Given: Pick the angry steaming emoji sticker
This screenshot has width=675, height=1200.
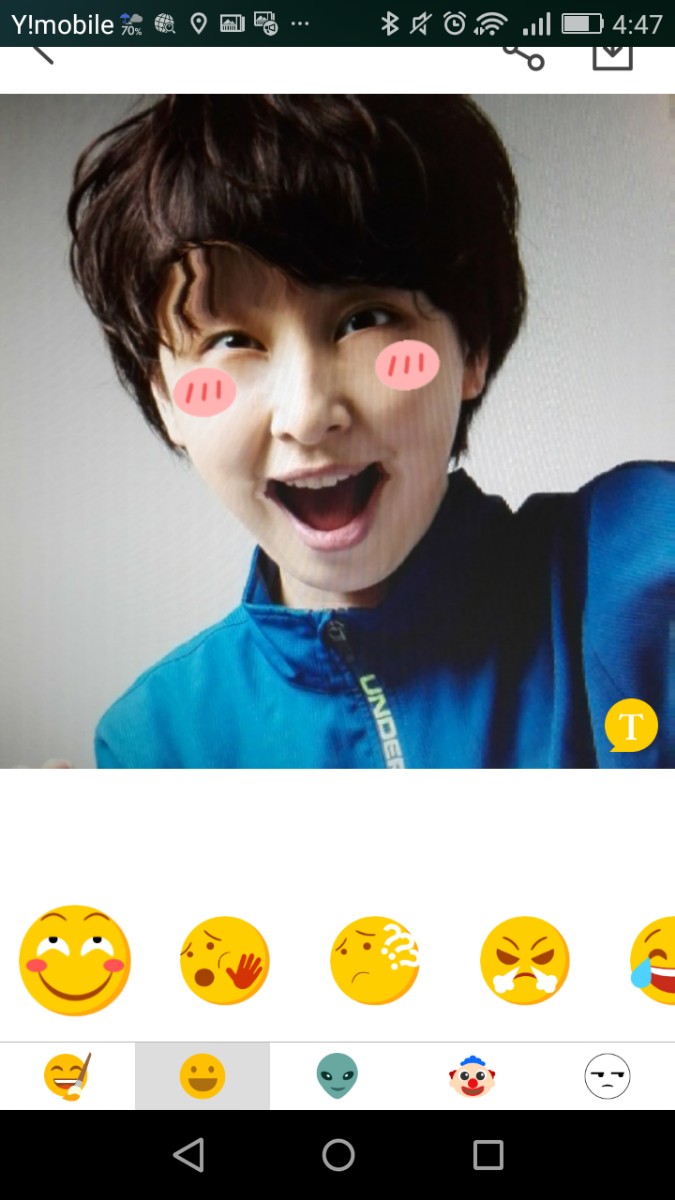Looking at the screenshot, I should tap(525, 961).
